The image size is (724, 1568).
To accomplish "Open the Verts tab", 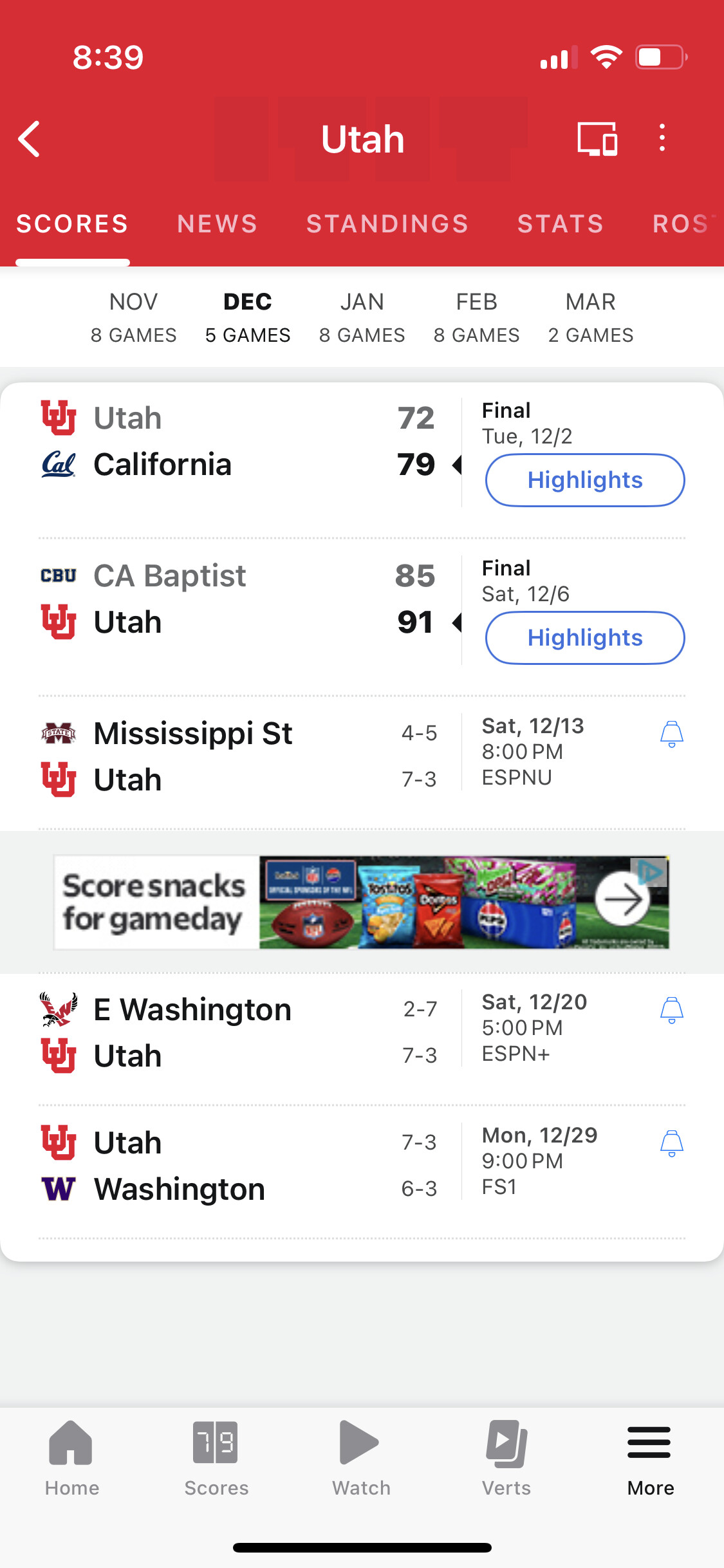I will 506,1457.
